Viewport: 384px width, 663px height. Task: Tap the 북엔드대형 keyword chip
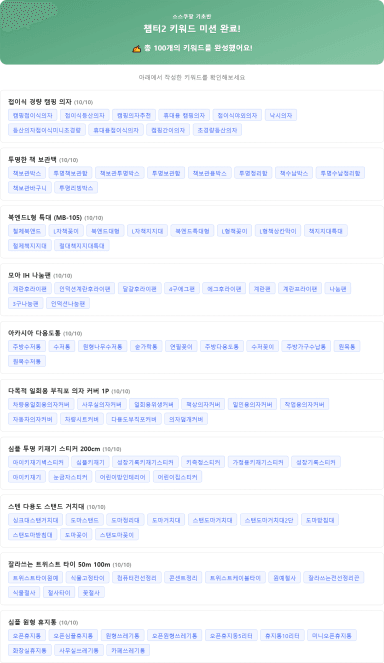(x=105, y=231)
